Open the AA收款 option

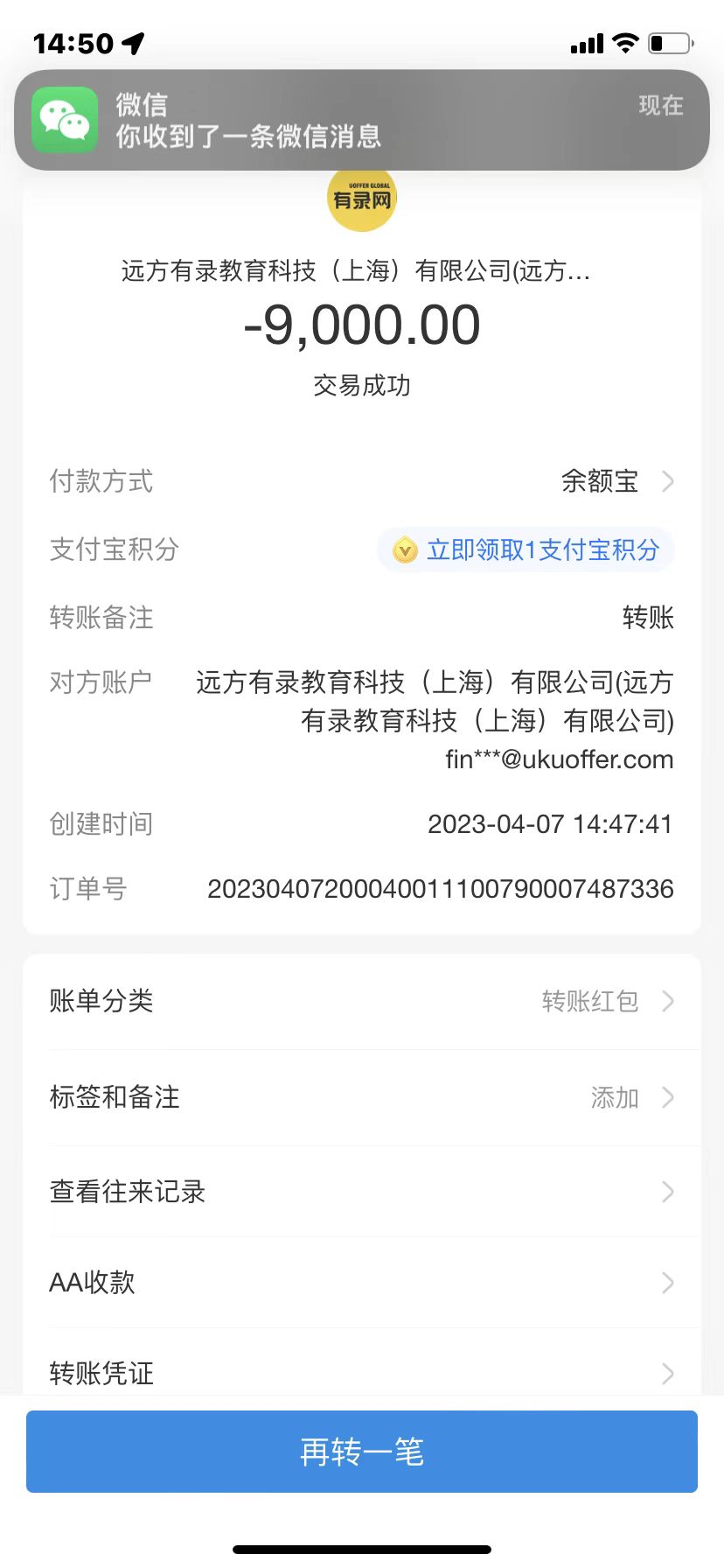pos(361,1283)
